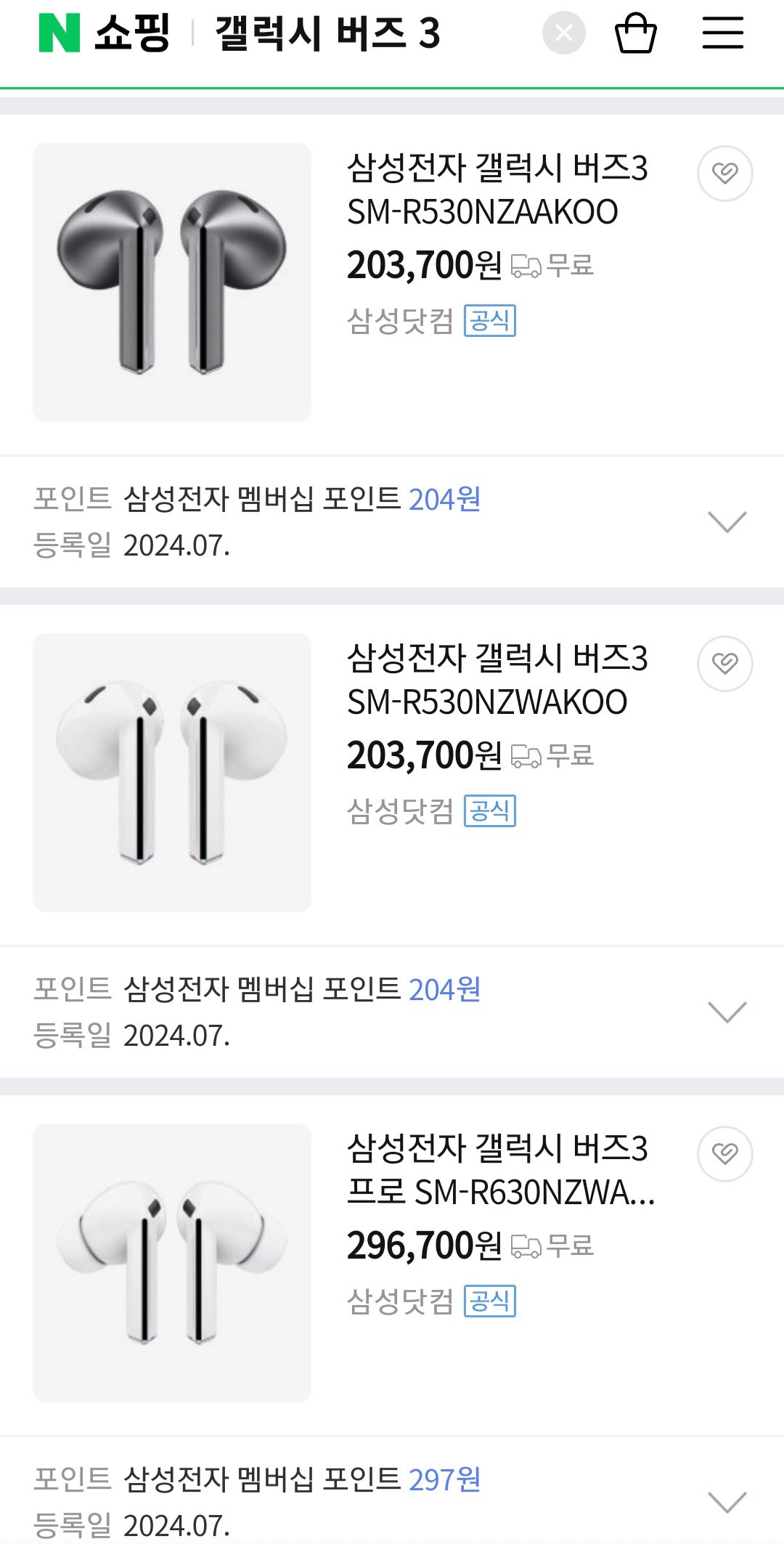Edit the search query 갤럭시 버즈 3

point(328,33)
